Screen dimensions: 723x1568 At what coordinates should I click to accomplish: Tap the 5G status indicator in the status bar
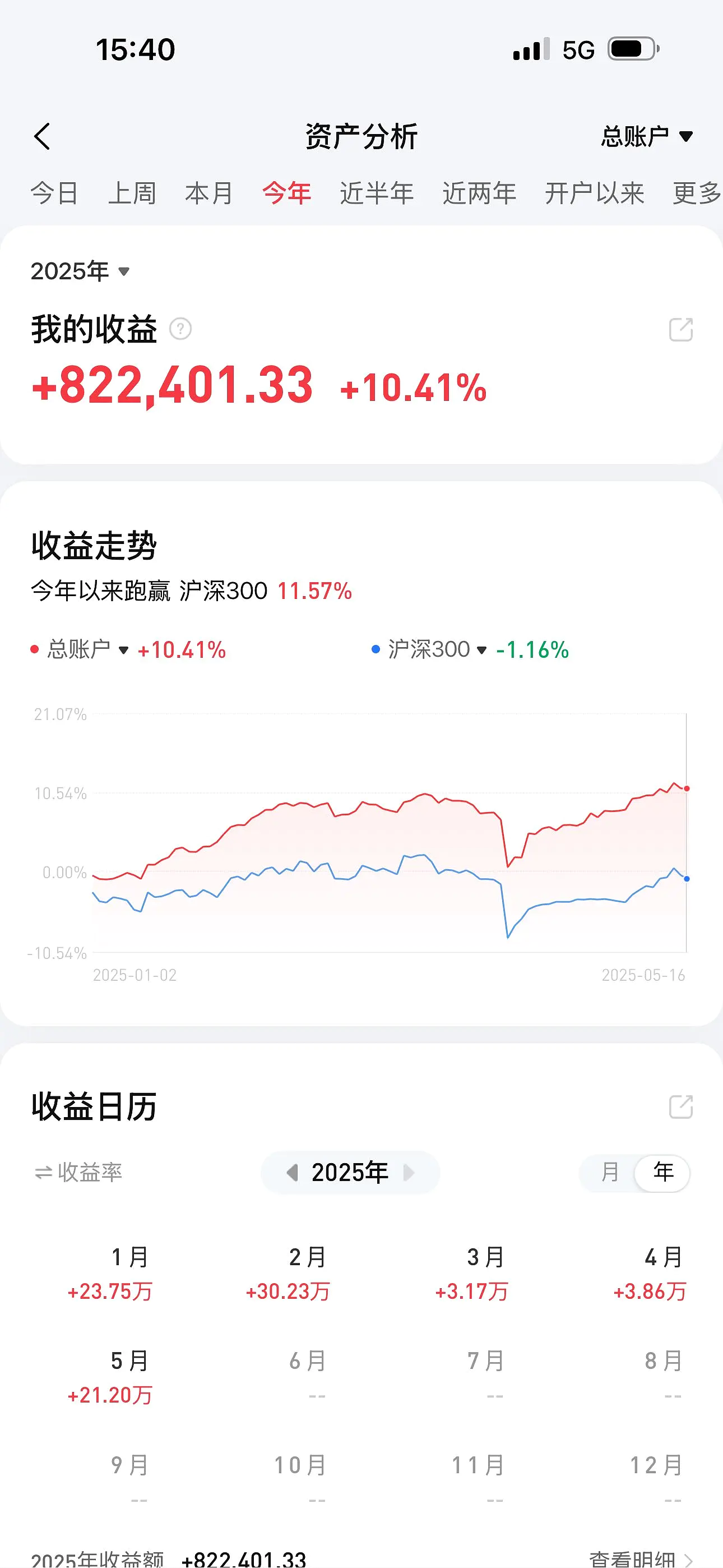coord(580,50)
